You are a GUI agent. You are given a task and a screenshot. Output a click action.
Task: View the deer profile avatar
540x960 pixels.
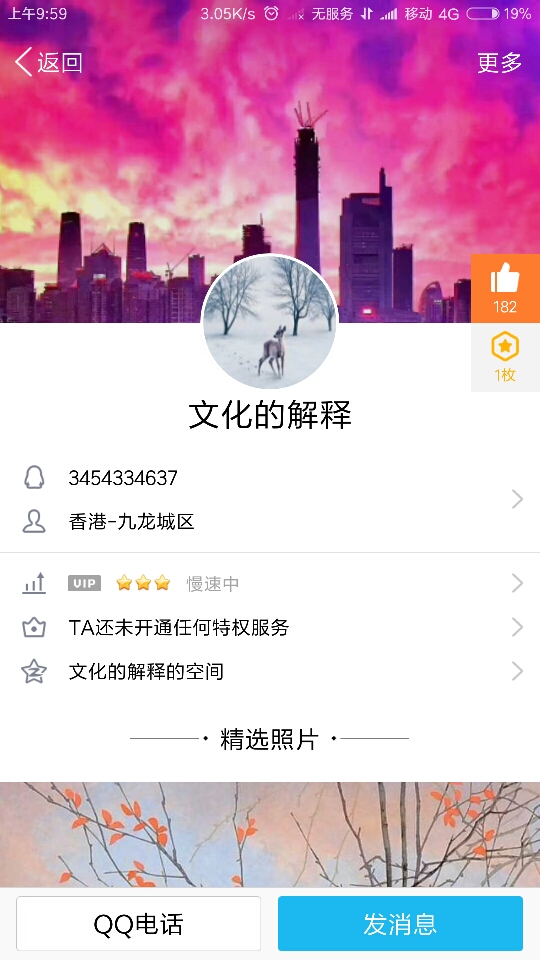pyautogui.click(x=269, y=322)
